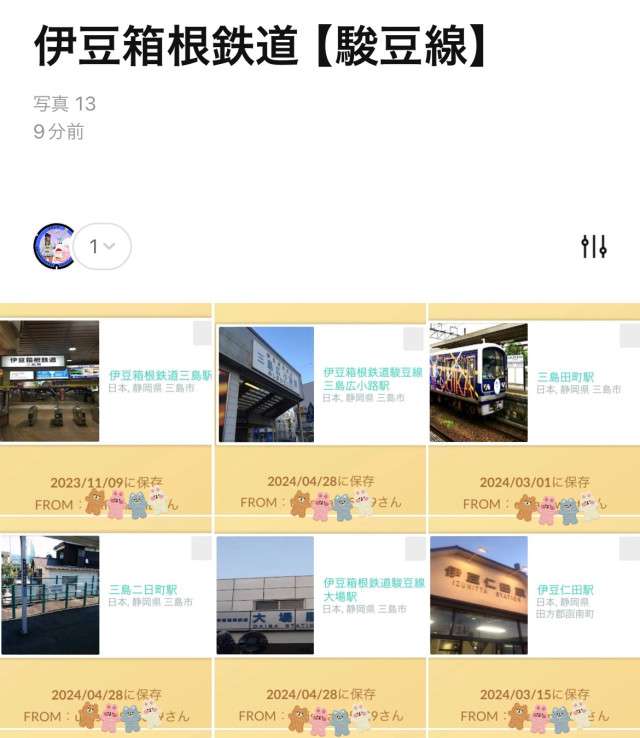Screen dimensions: 640x738
Task: Select the checkbox on 大場駅 card
Action: [415, 548]
